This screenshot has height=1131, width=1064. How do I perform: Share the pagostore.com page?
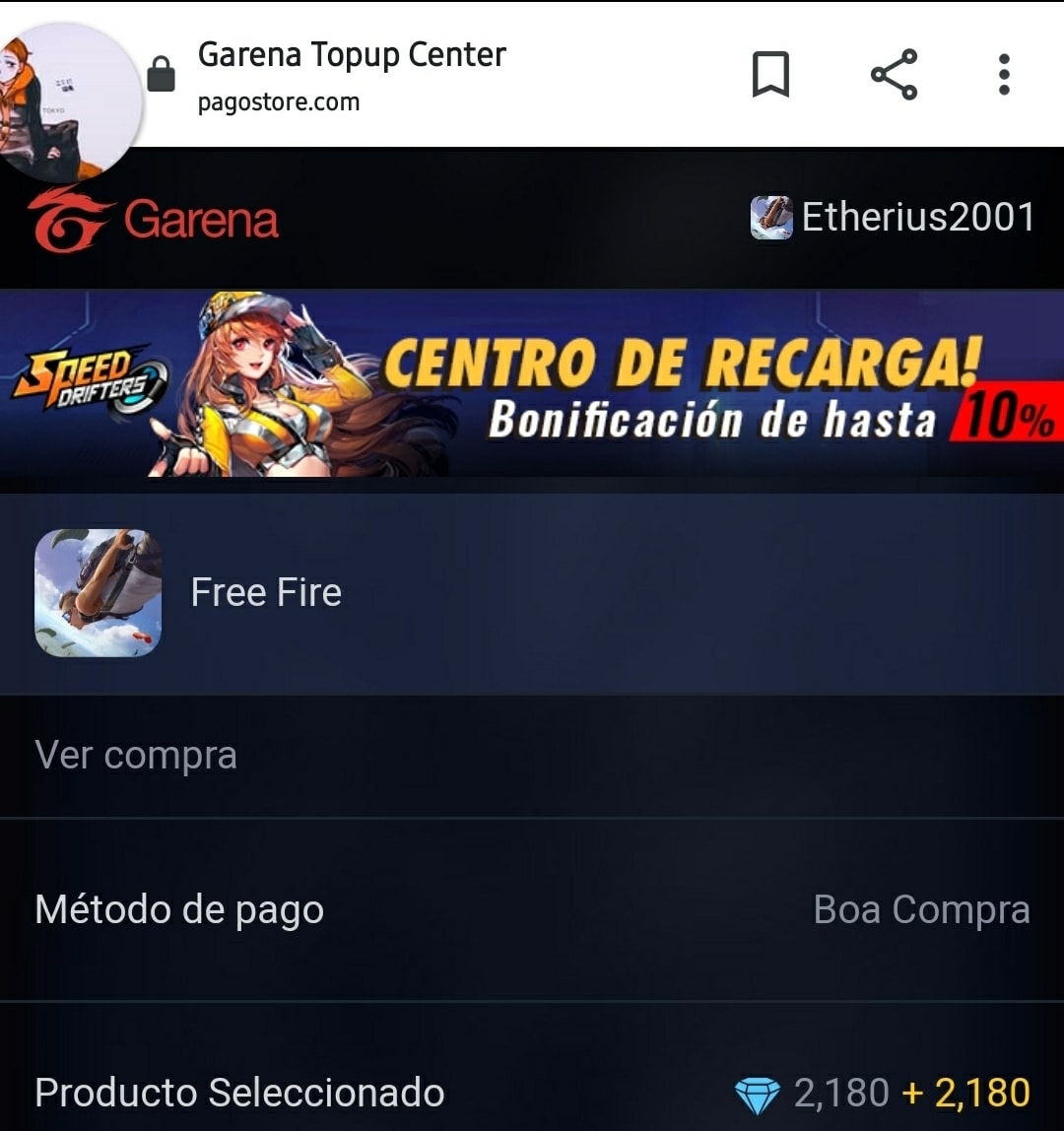point(894,74)
